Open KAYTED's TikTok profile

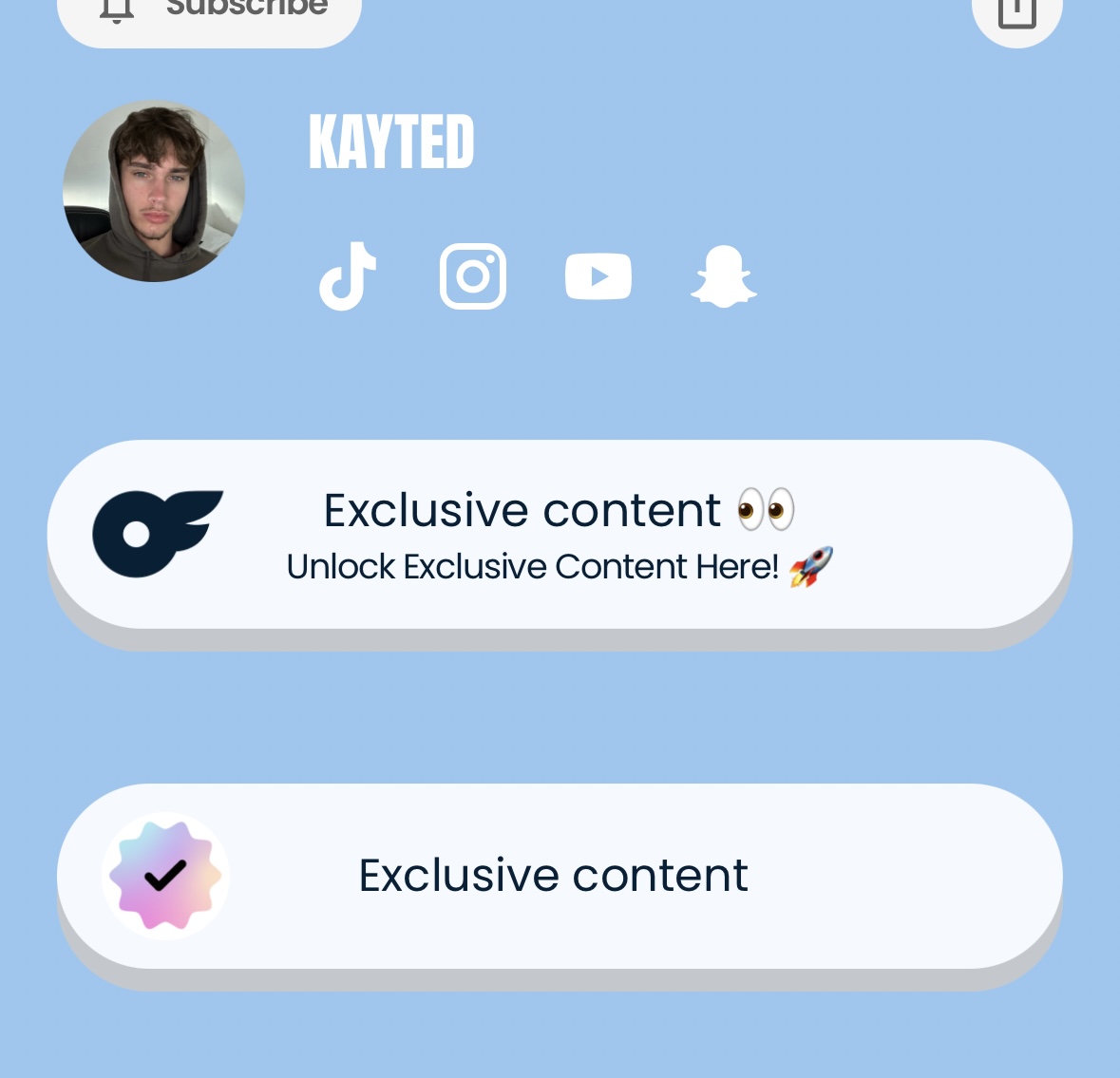pos(348,276)
